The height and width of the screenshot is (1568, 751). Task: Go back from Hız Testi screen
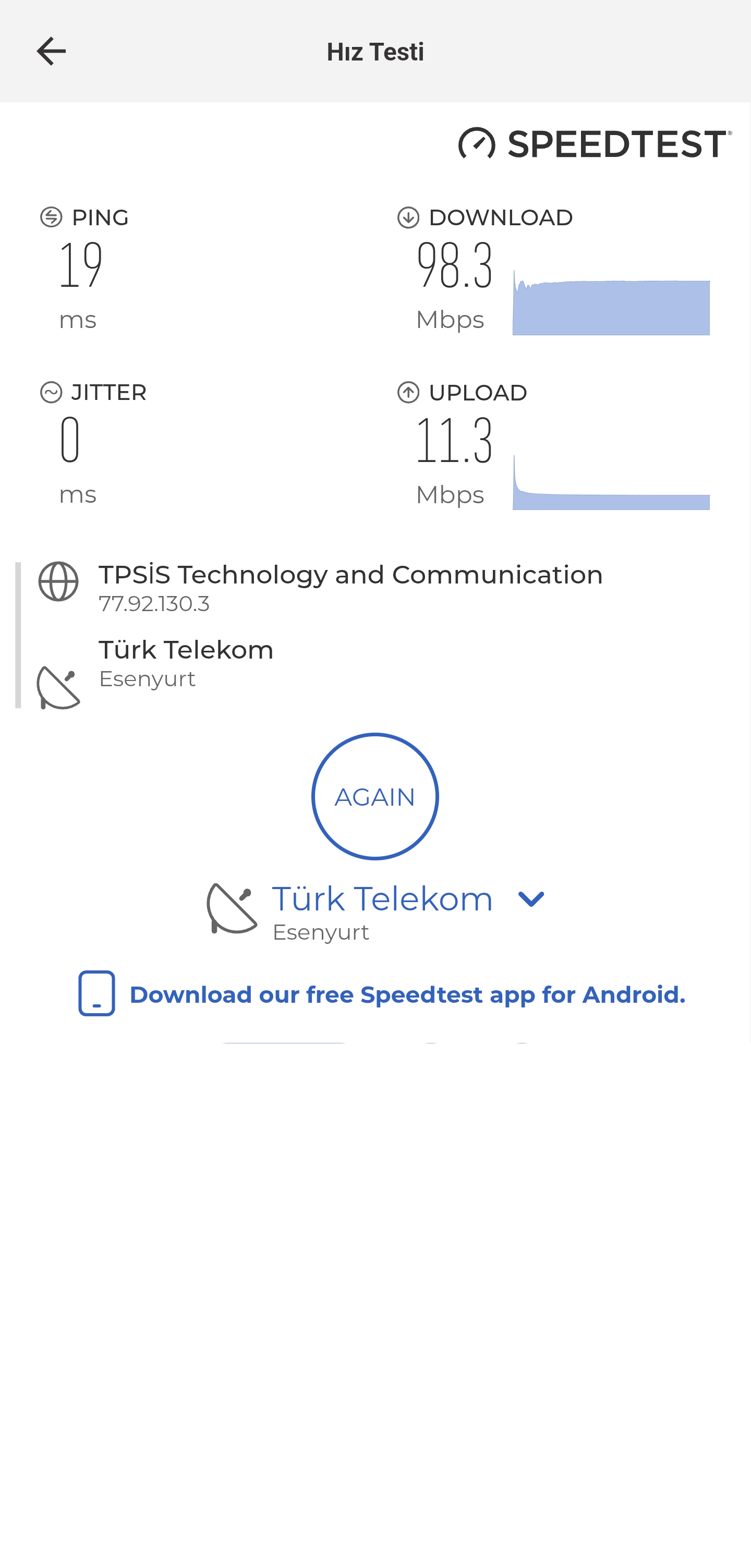click(x=51, y=51)
